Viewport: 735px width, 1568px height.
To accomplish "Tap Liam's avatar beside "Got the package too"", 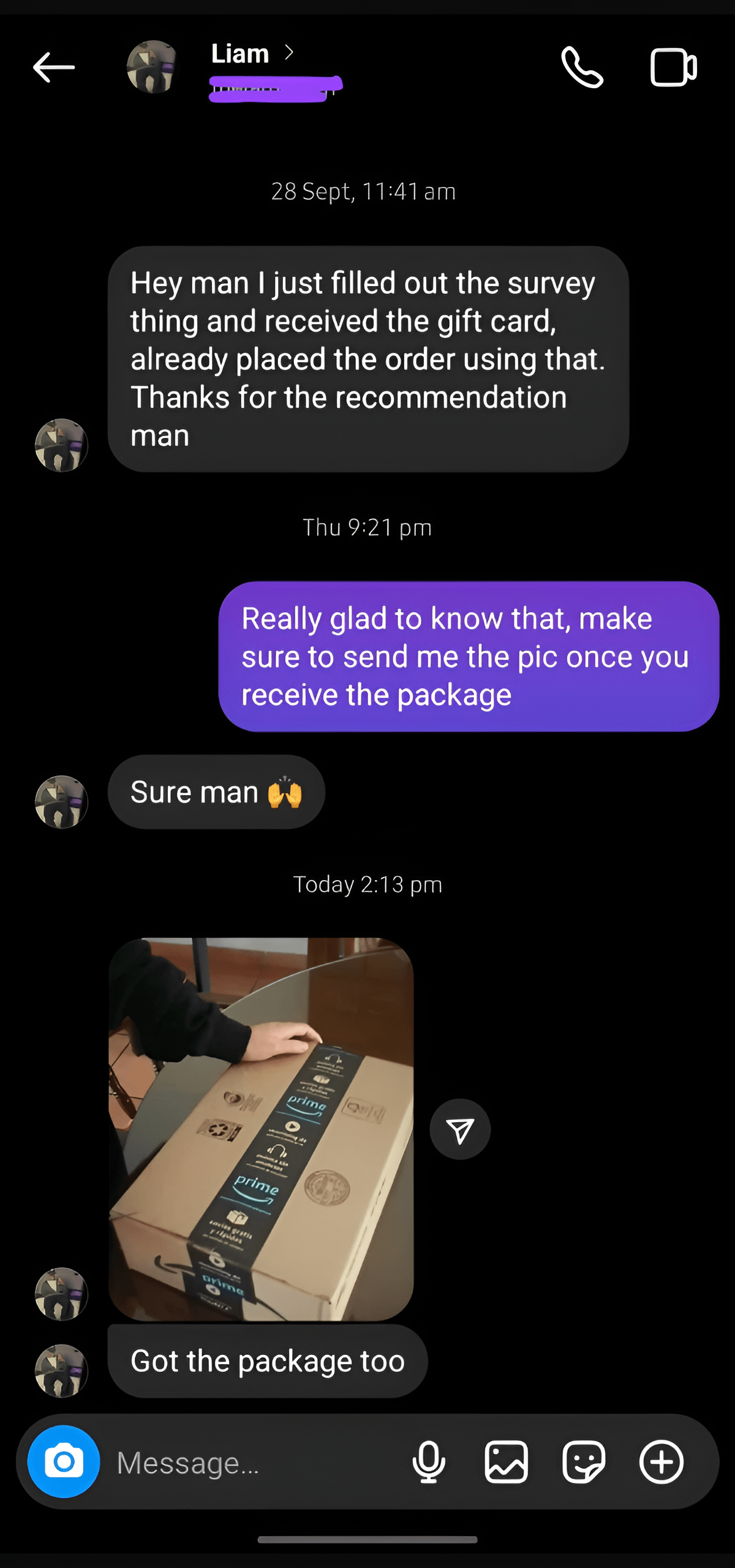I will pyautogui.click(x=61, y=1371).
